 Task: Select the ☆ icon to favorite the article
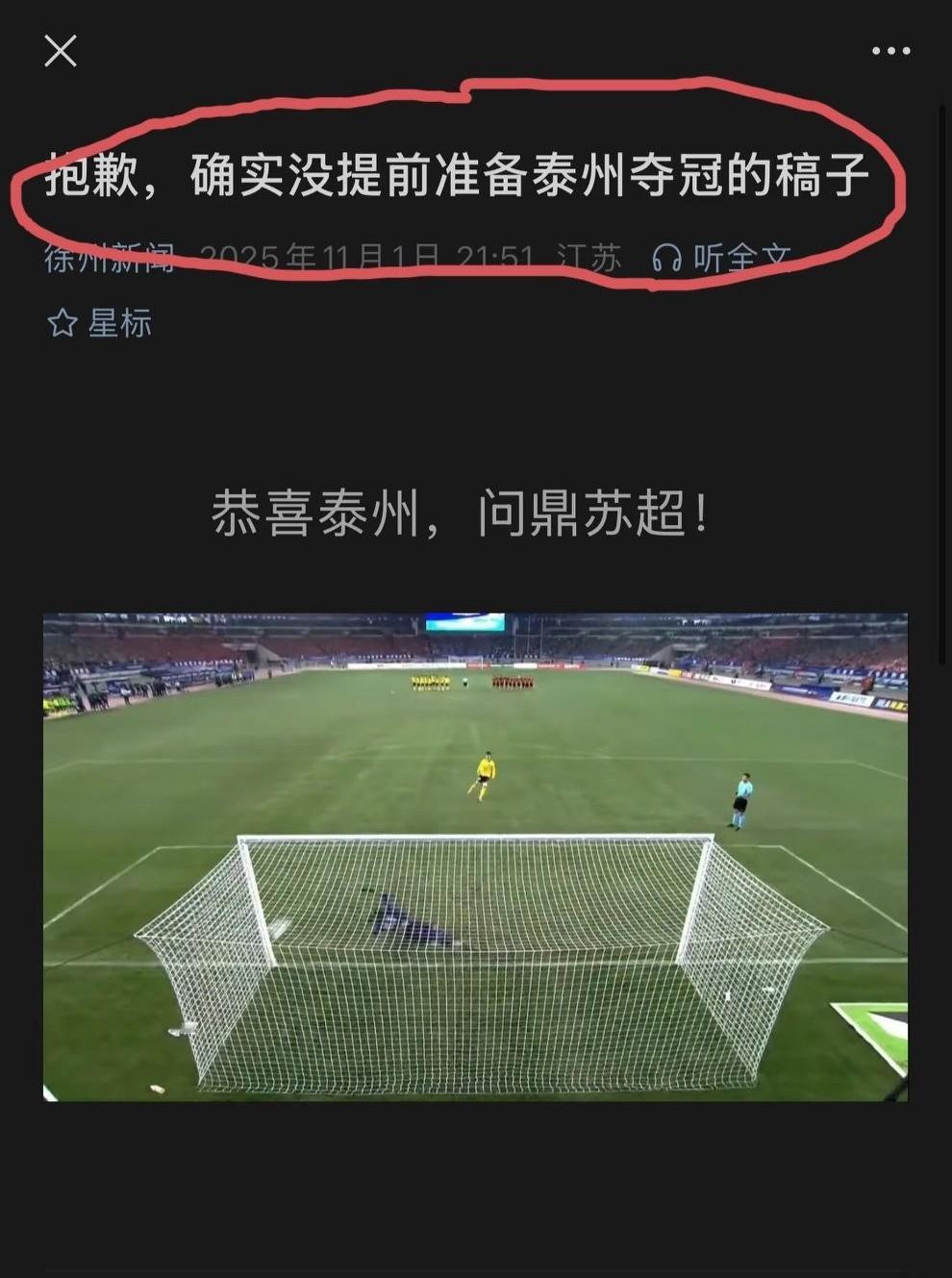click(61, 324)
